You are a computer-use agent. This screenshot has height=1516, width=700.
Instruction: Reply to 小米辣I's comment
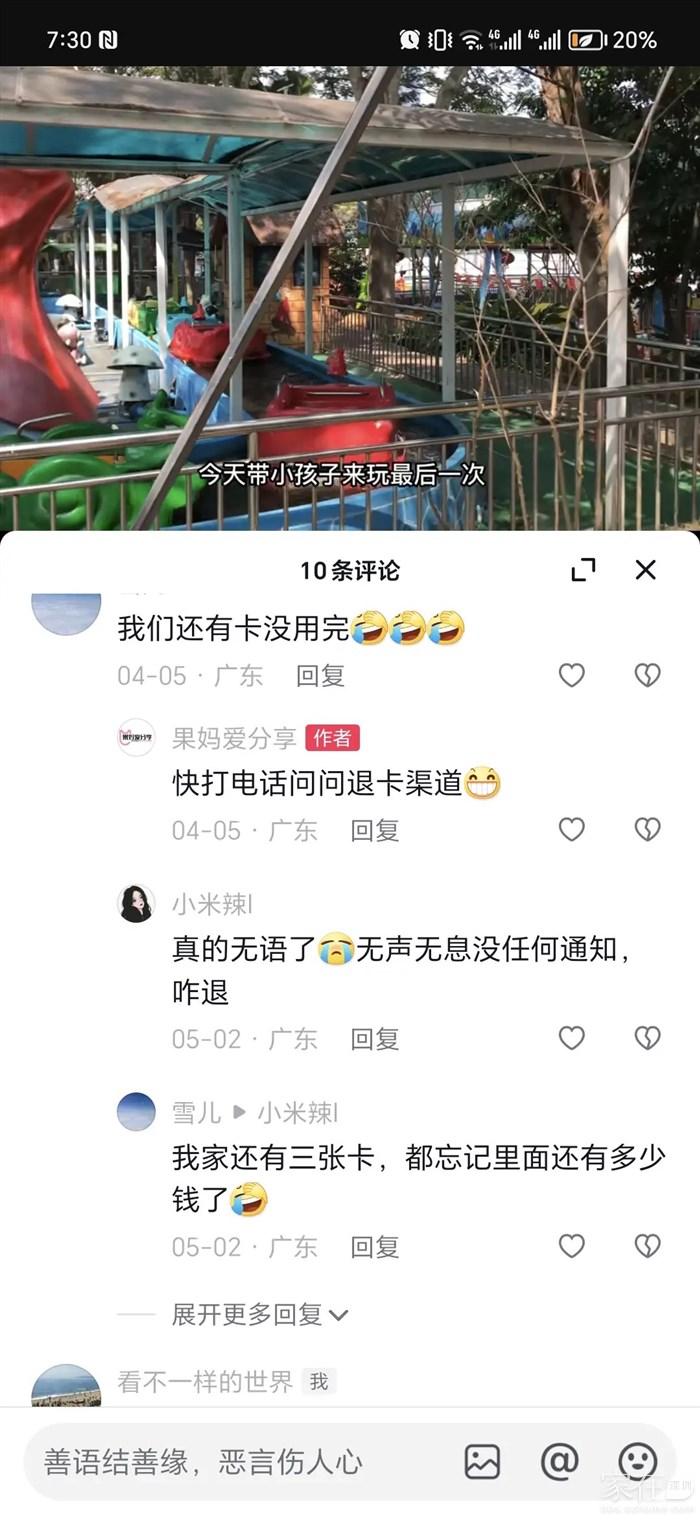click(374, 1039)
